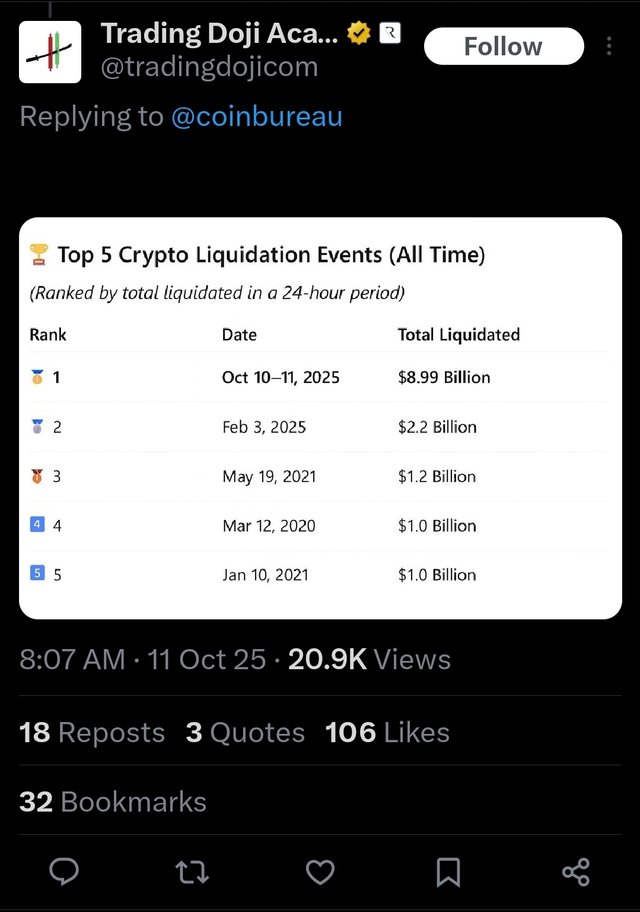640x912 pixels.
Task: Share this post
Action: tap(576, 872)
